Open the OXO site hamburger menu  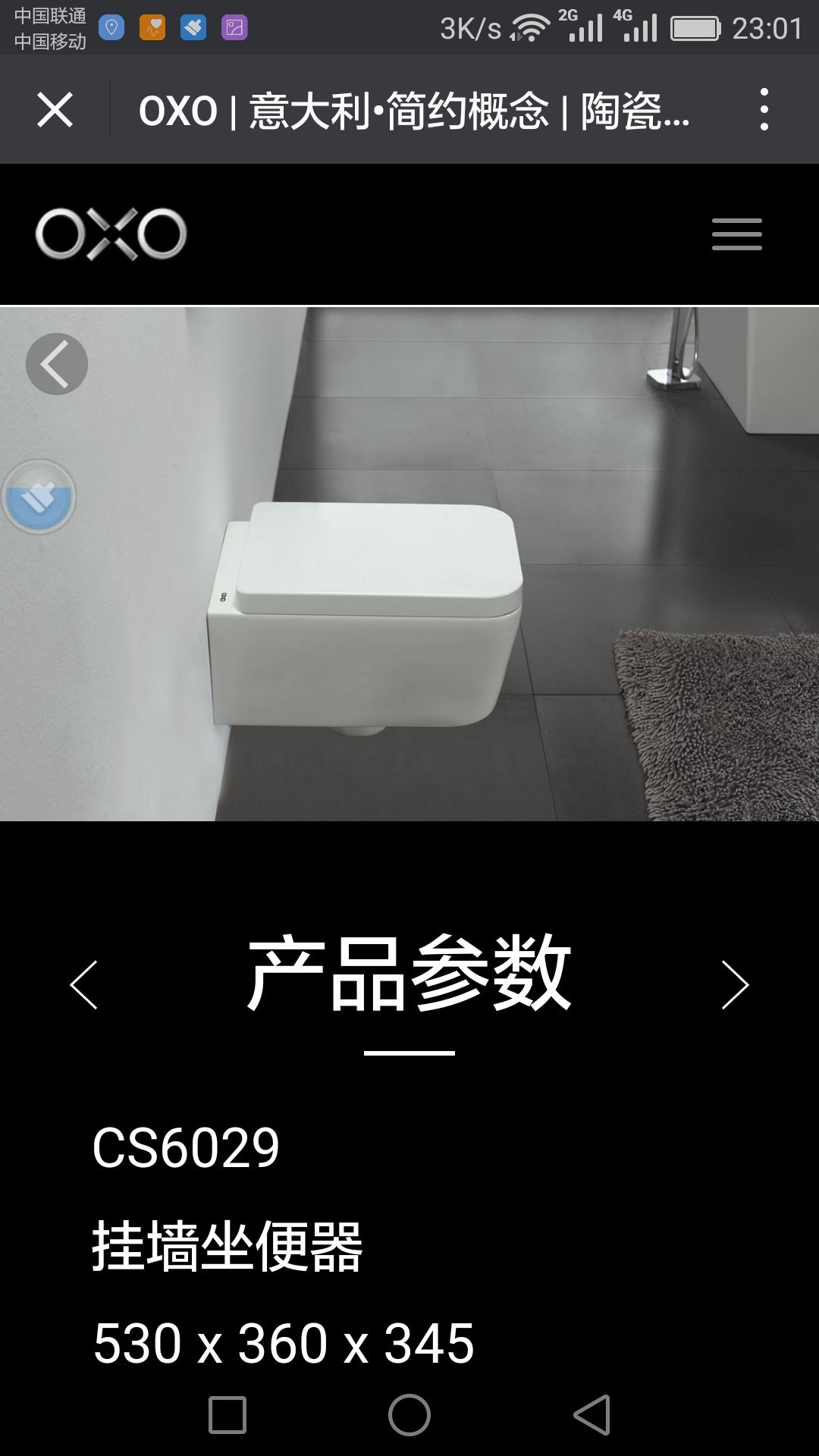[x=736, y=234]
